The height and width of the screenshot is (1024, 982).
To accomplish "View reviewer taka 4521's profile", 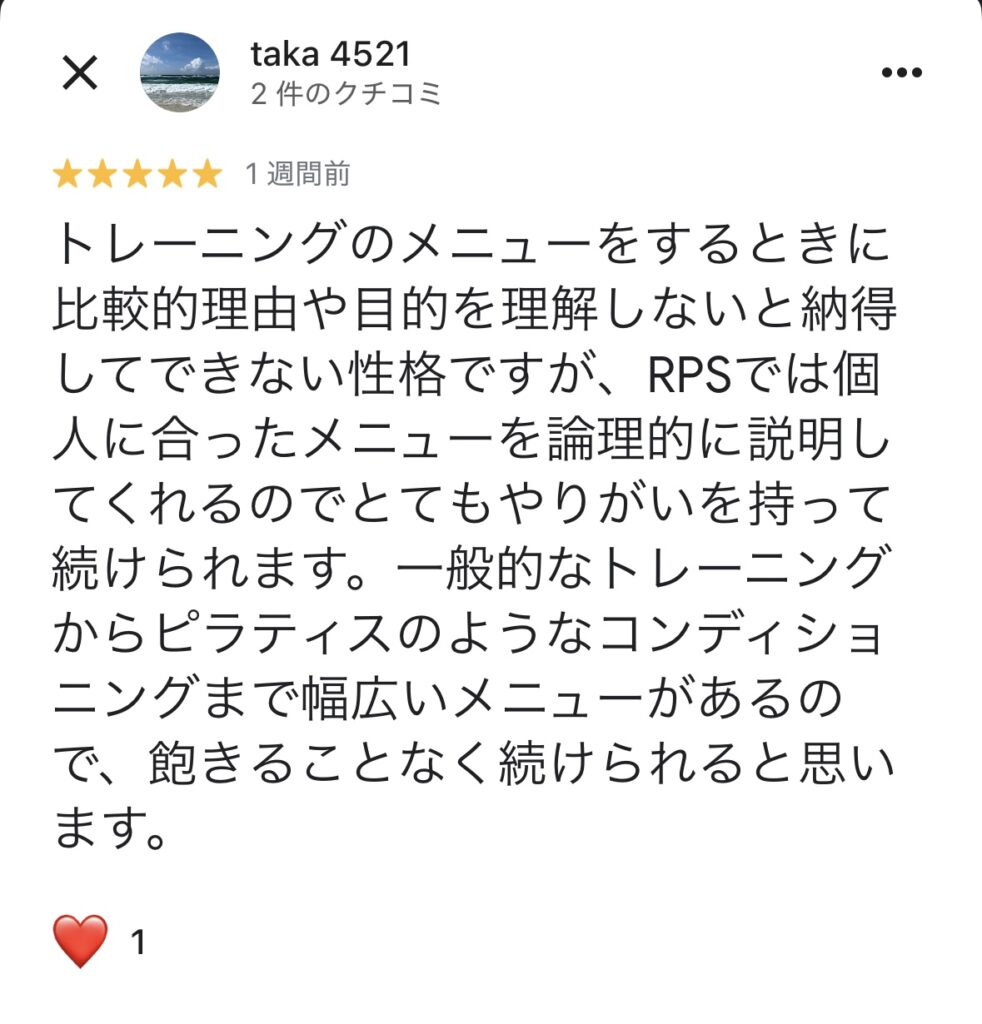I will click(330, 54).
